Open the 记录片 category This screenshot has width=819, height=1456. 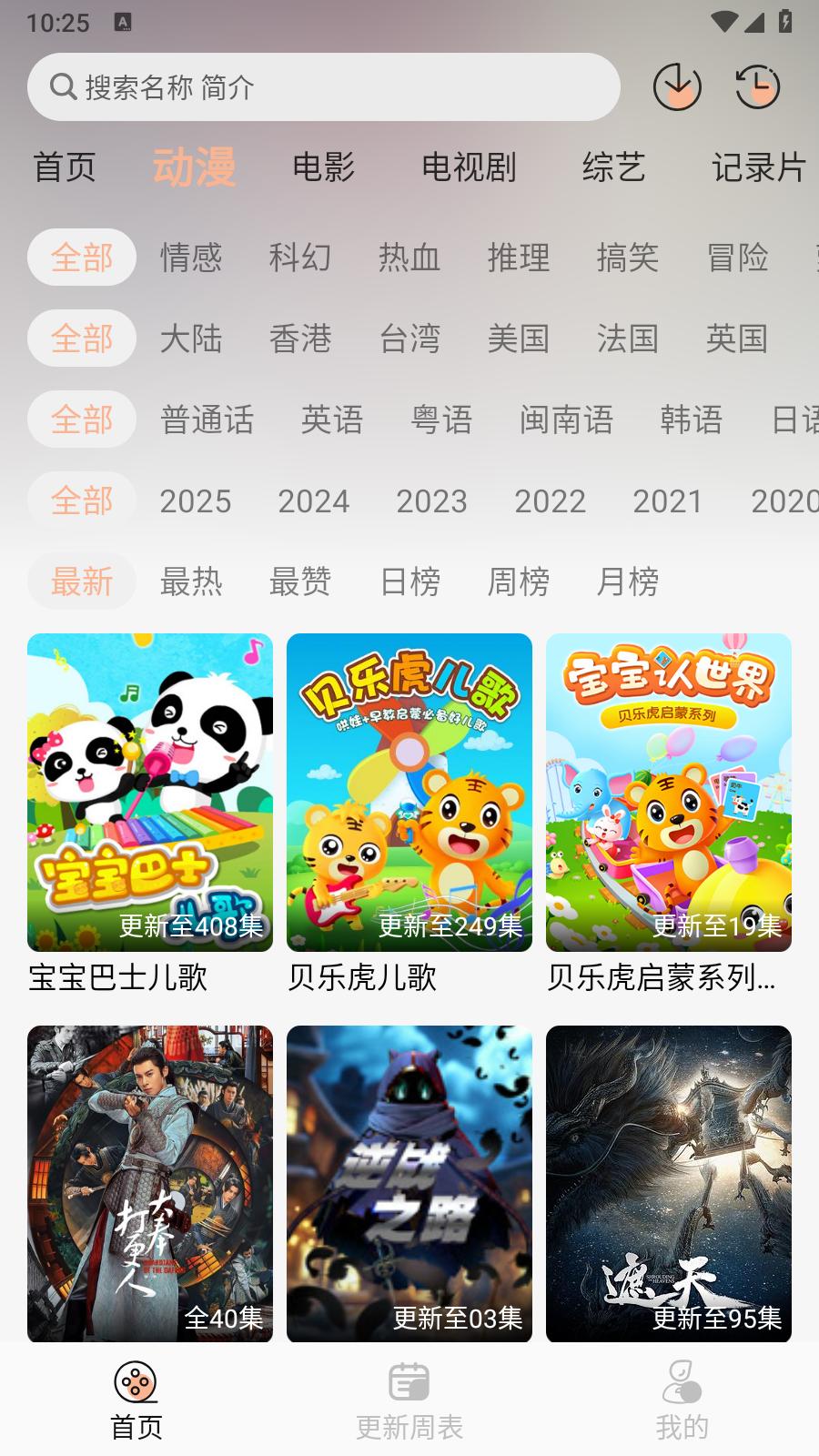pos(759,167)
